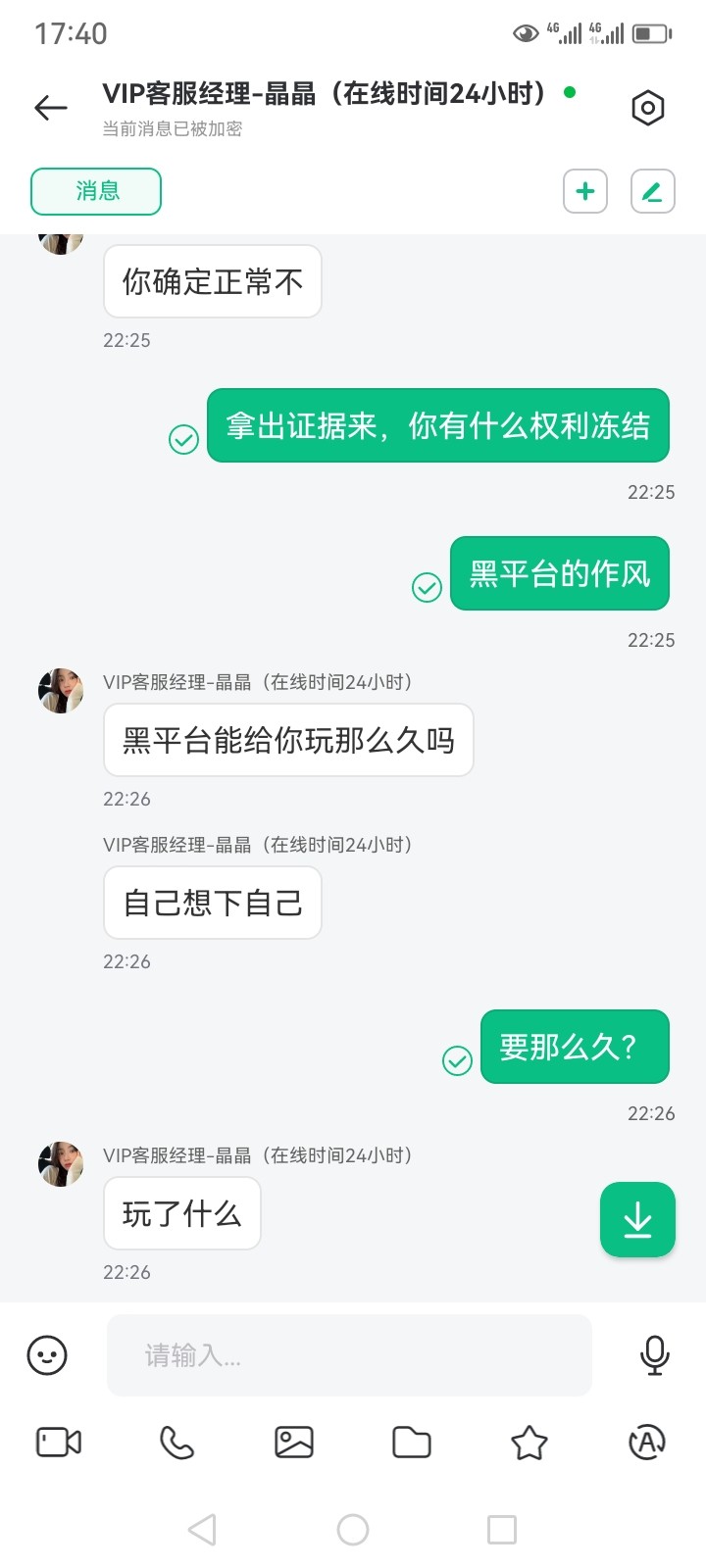
Task: Go back from the chat
Action: point(50,108)
